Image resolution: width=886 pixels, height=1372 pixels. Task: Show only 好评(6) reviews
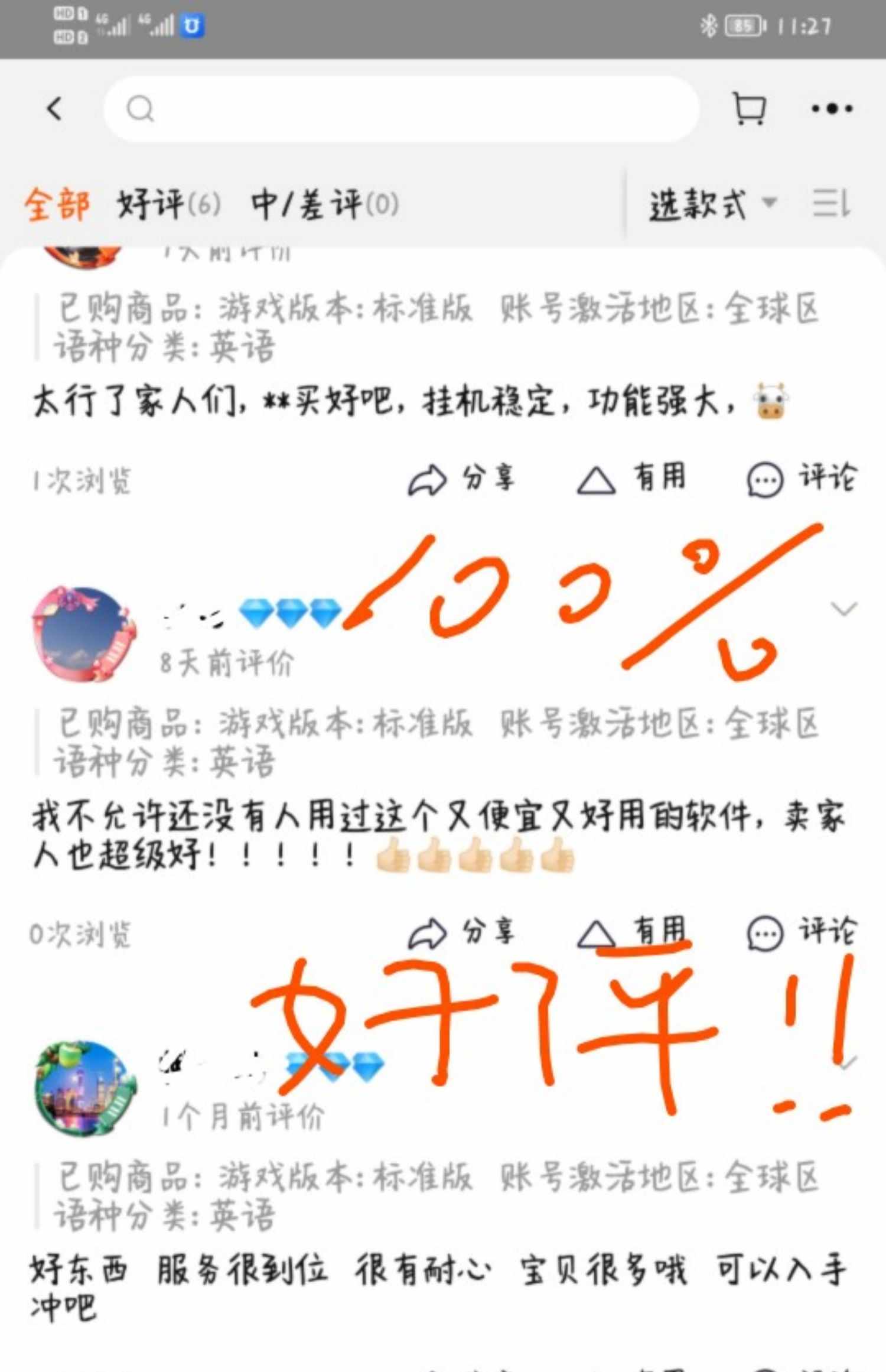[x=169, y=205]
